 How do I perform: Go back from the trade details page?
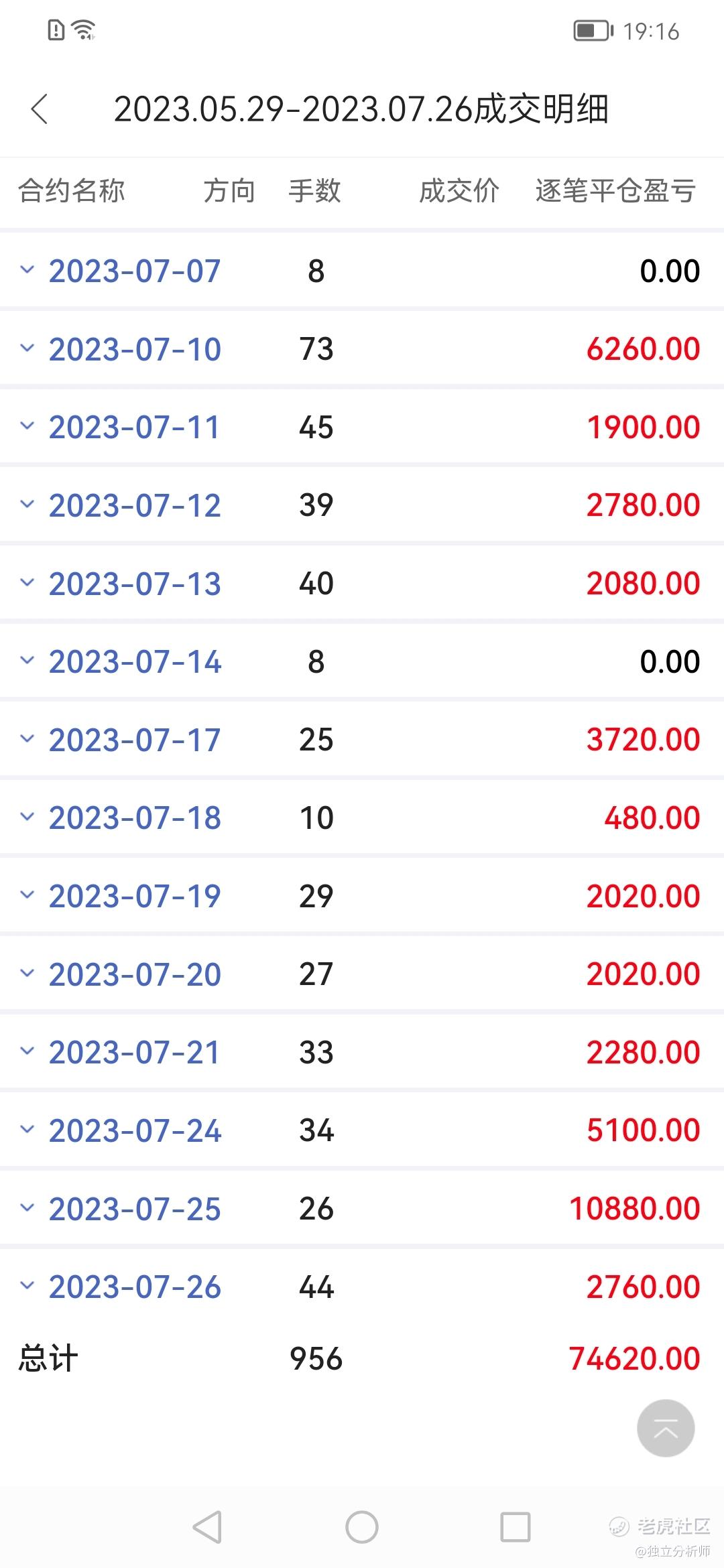(x=40, y=109)
